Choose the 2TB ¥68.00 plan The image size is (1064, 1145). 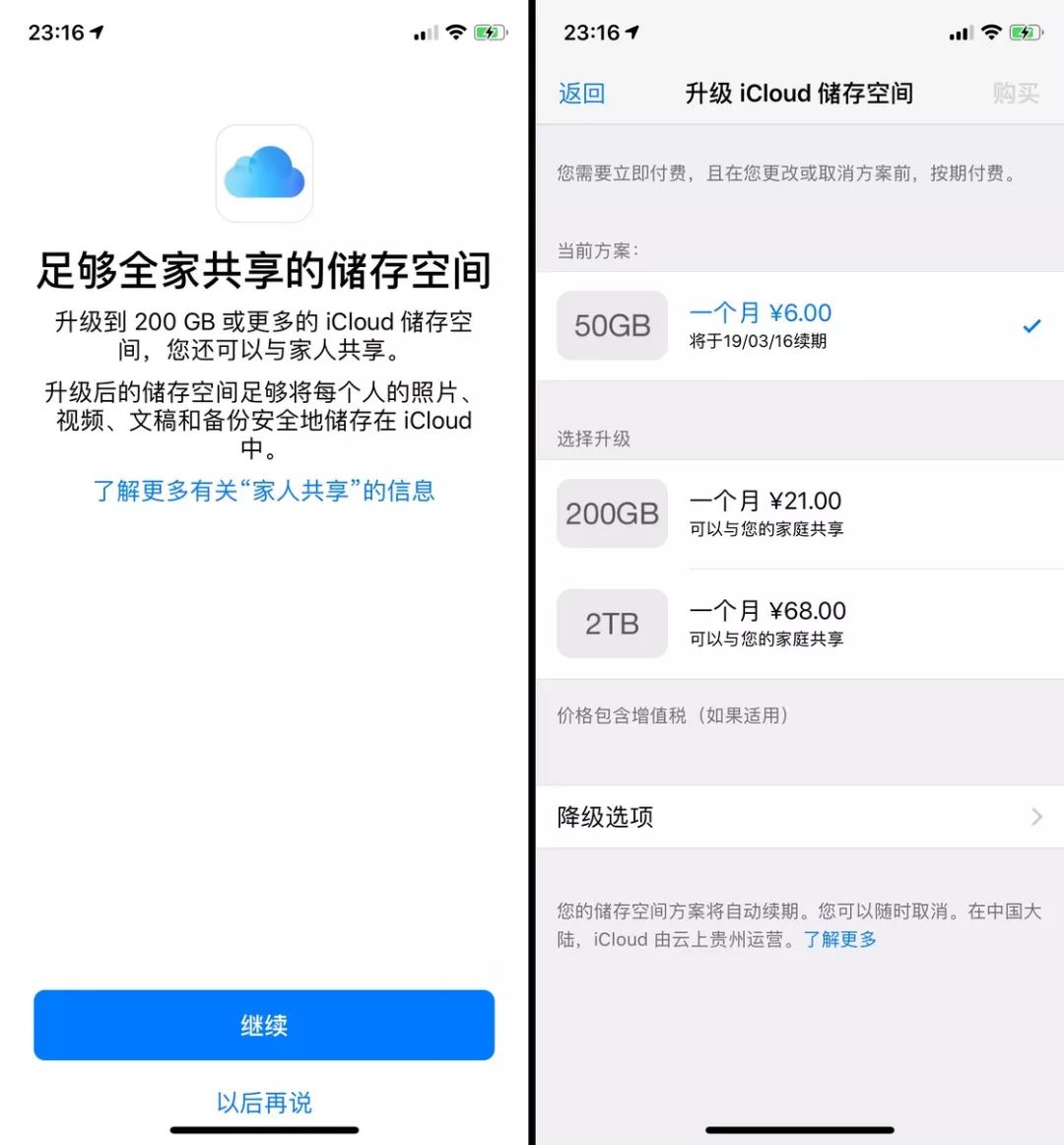(800, 624)
